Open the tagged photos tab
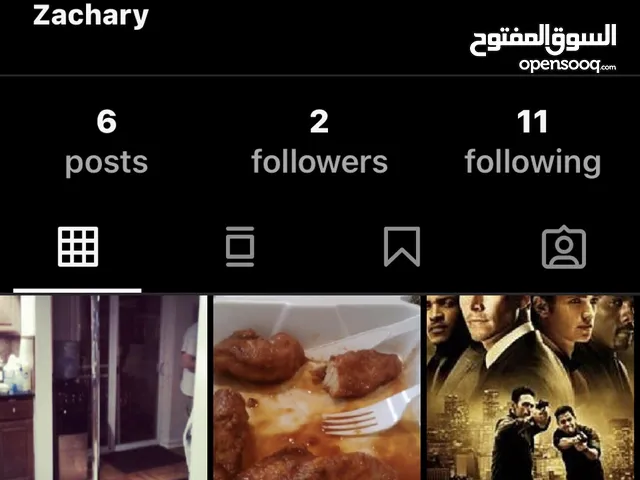Viewport: 640px width, 480px height. coord(563,247)
